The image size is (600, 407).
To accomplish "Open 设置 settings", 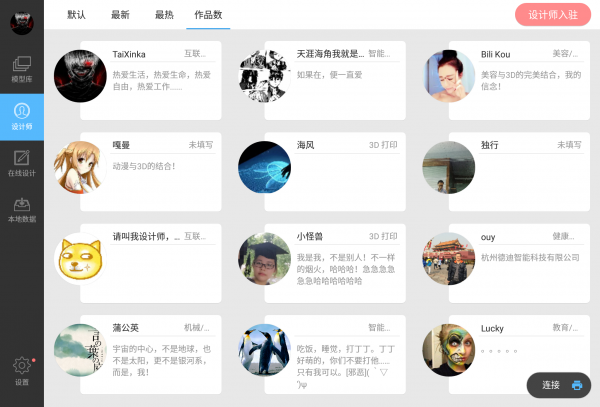I will coord(21,370).
